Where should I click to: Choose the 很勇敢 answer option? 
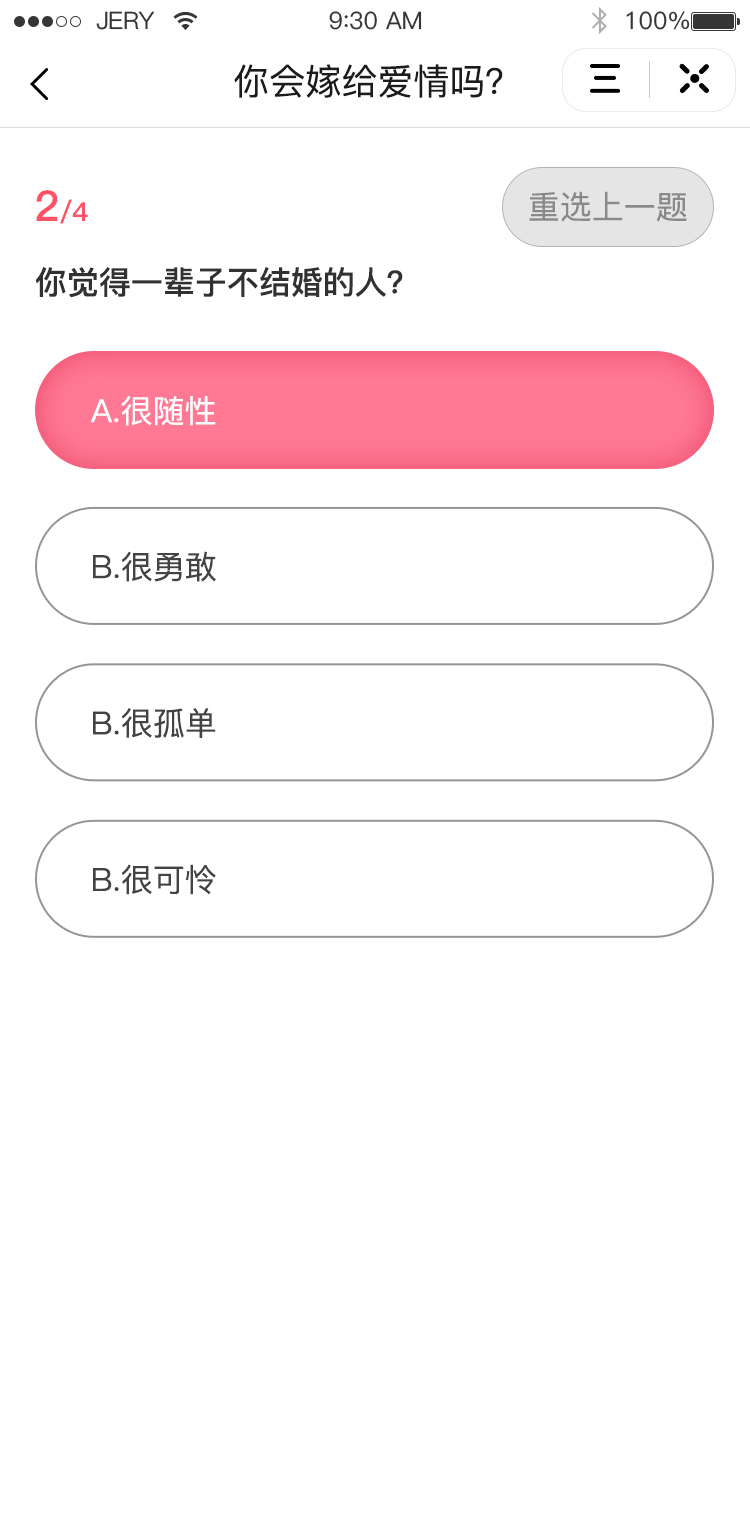click(374, 566)
